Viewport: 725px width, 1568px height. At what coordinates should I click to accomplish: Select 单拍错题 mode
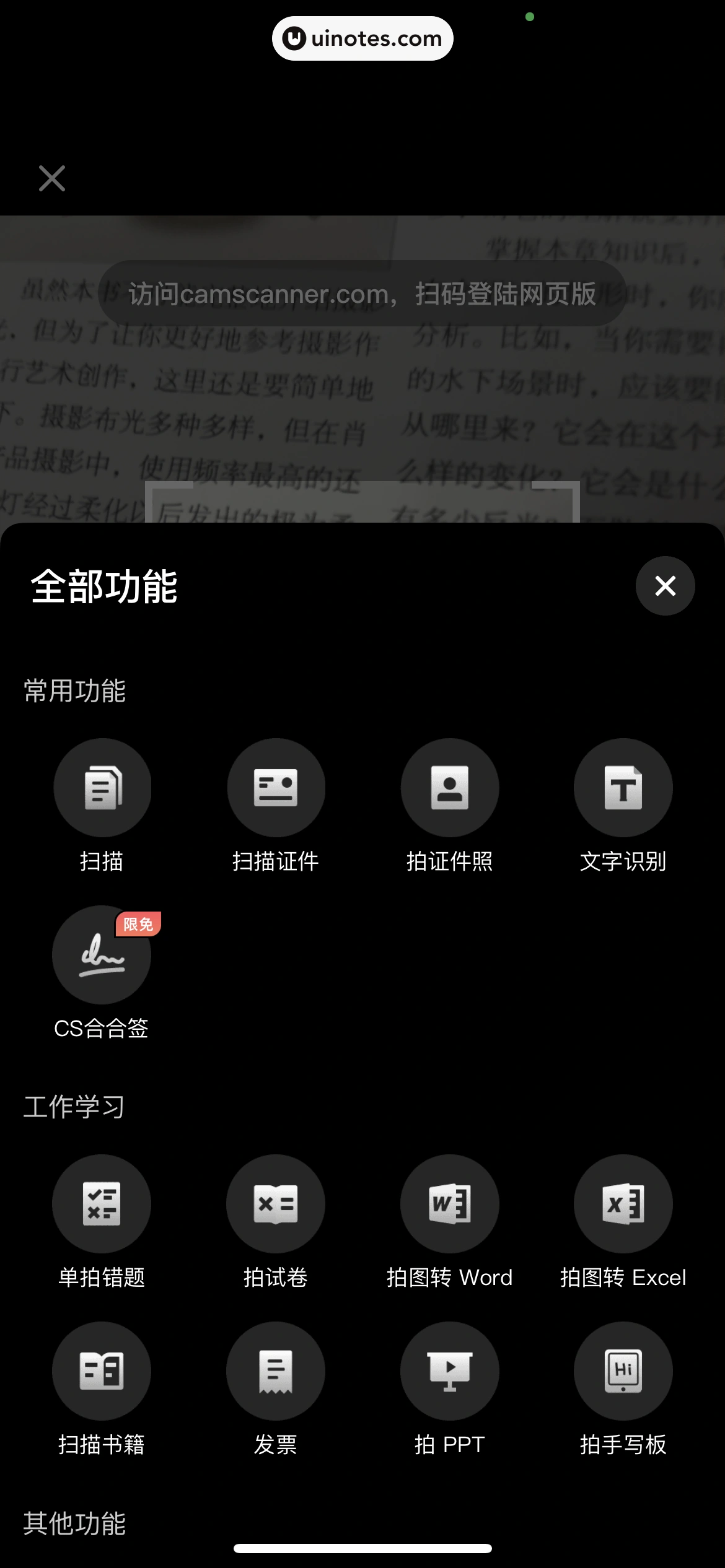click(102, 1204)
